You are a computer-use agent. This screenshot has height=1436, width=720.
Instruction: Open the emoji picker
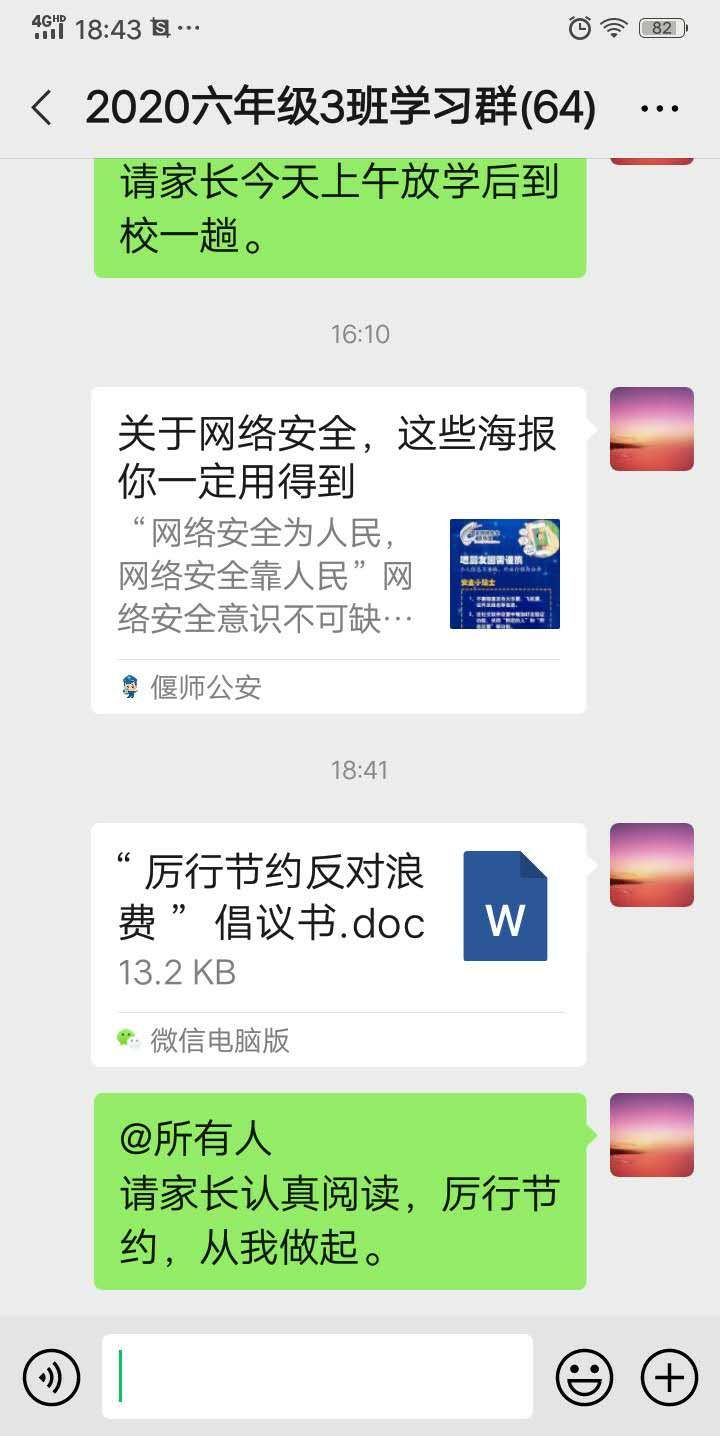(x=584, y=1377)
